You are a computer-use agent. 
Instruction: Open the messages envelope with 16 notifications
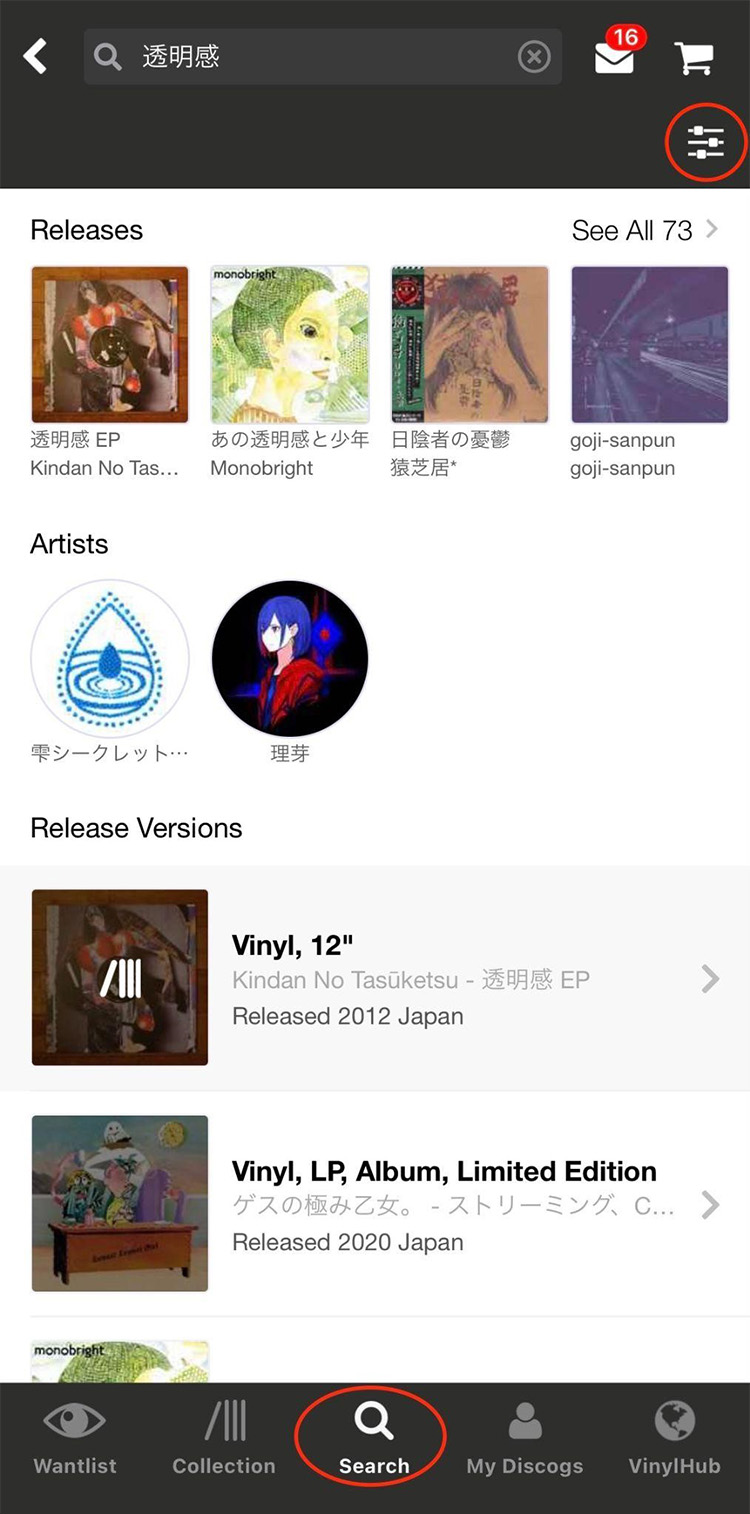[x=614, y=57]
